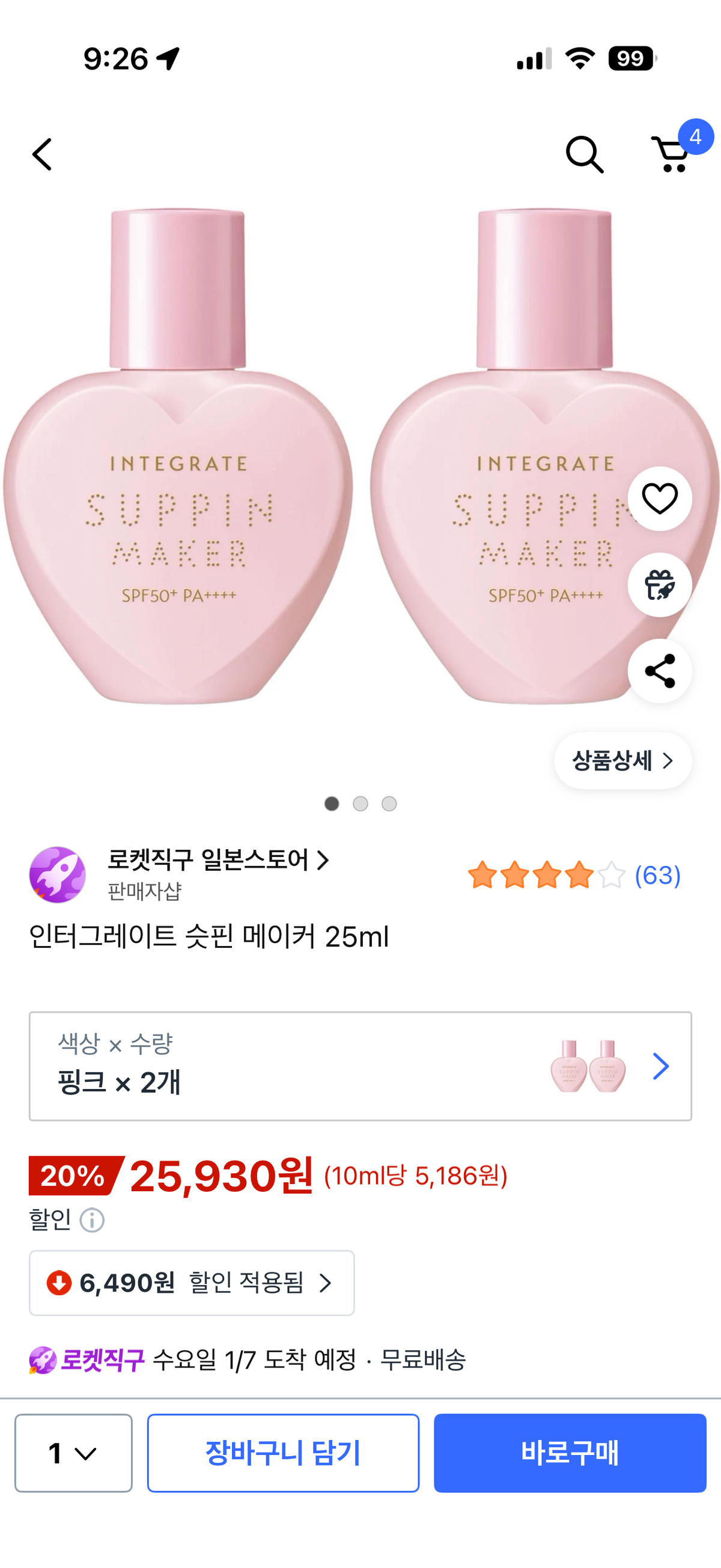Open the search magnifier icon
This screenshot has height=1568, width=721.
pyautogui.click(x=584, y=154)
